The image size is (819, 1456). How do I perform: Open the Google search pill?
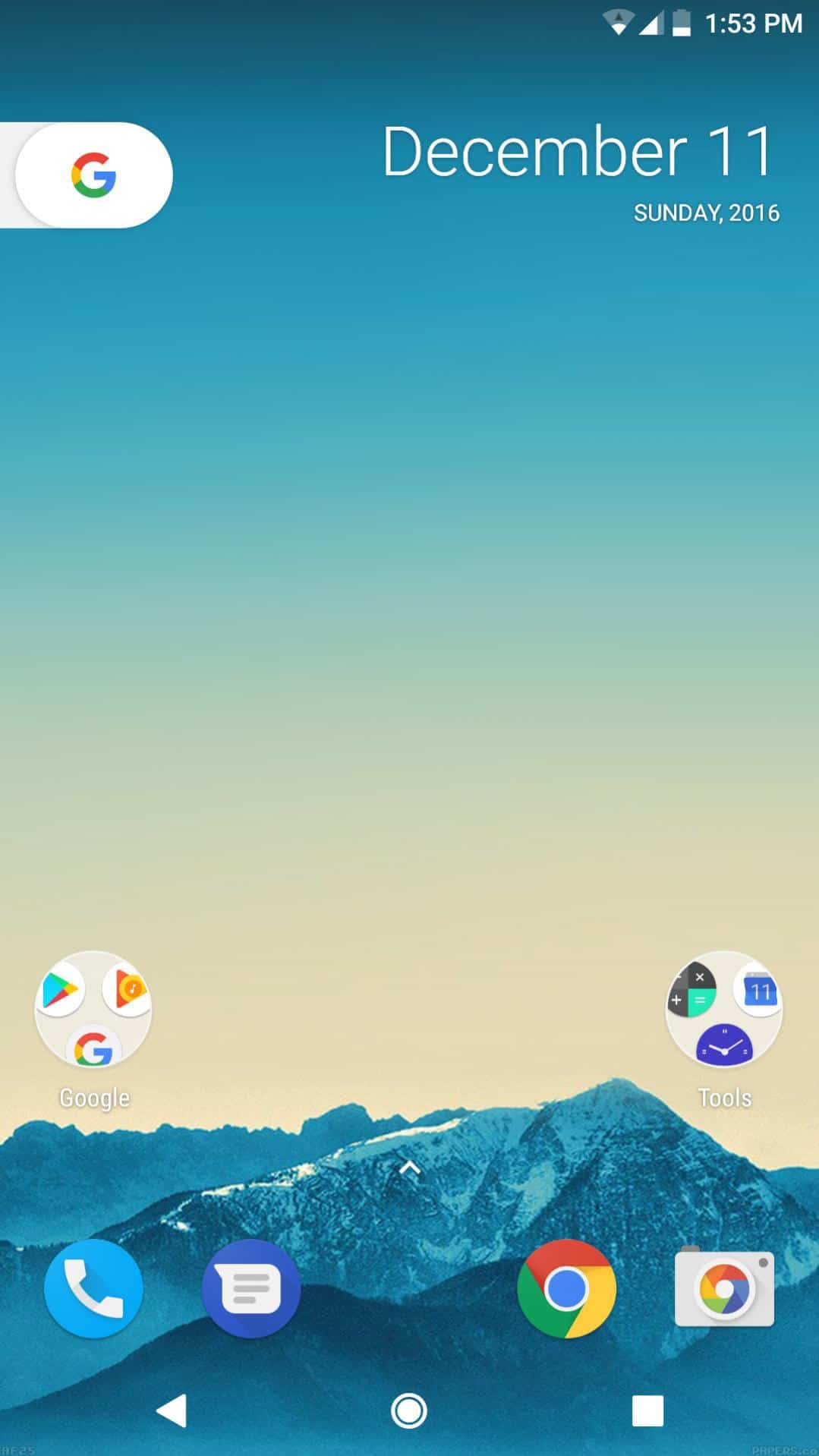[x=87, y=175]
